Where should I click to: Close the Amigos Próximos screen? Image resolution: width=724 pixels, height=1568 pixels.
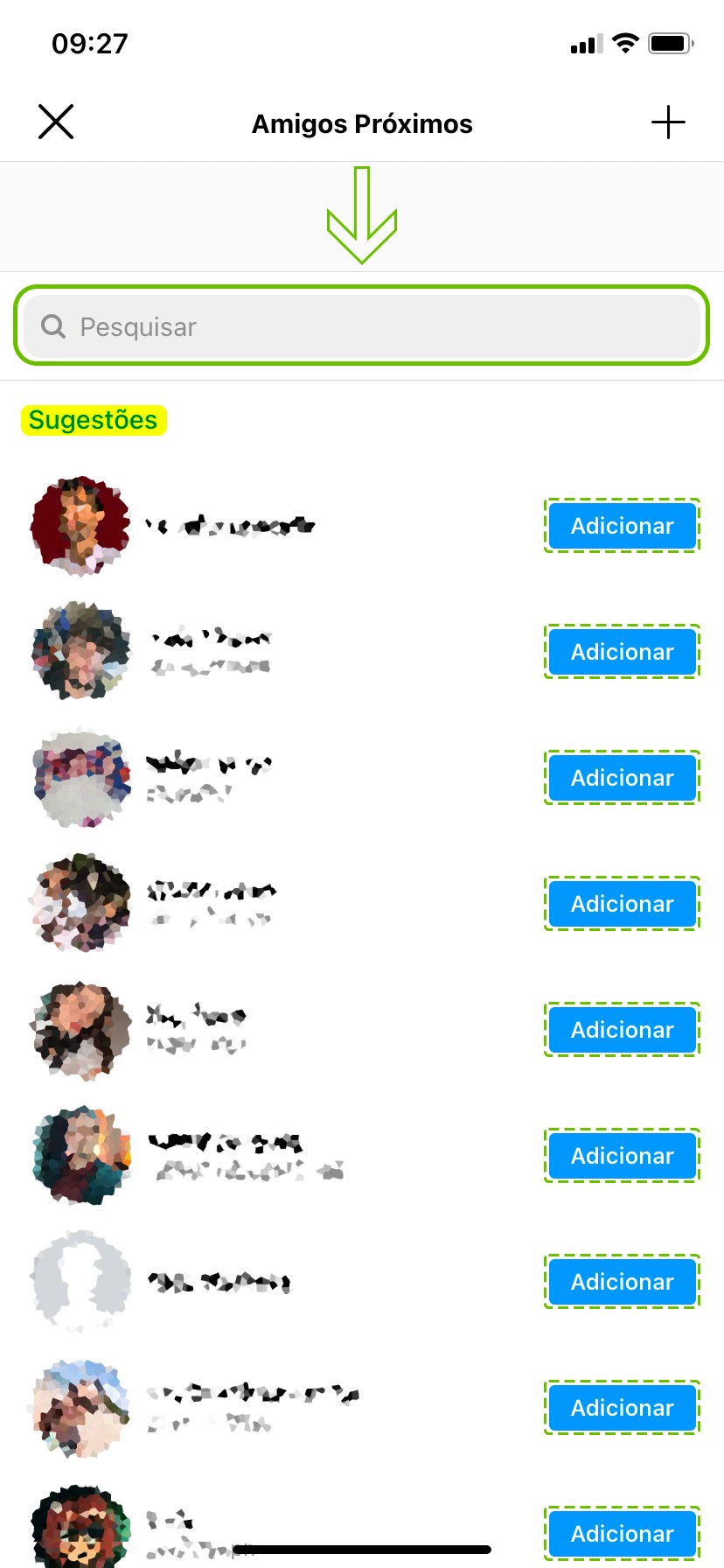56,122
